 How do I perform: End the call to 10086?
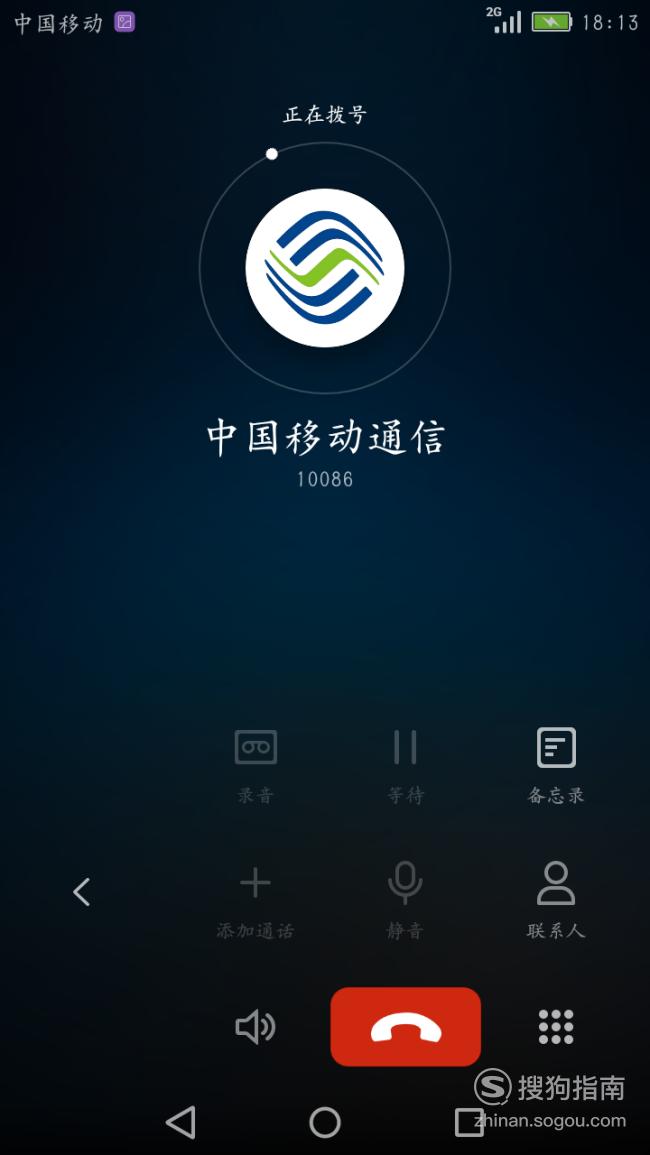[x=405, y=1026]
